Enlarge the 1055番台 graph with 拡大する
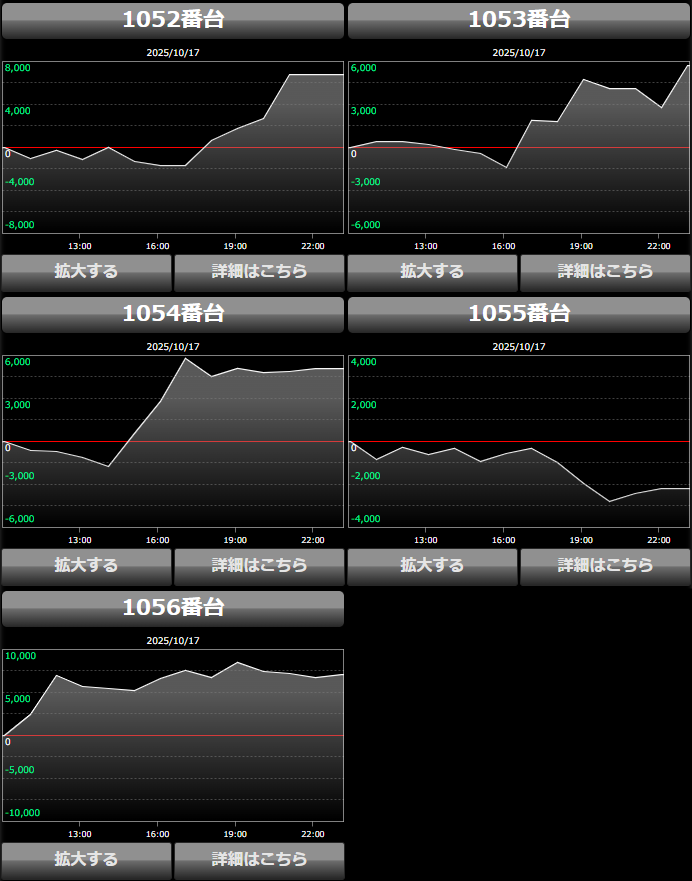This screenshot has width=692, height=881. tap(432, 565)
